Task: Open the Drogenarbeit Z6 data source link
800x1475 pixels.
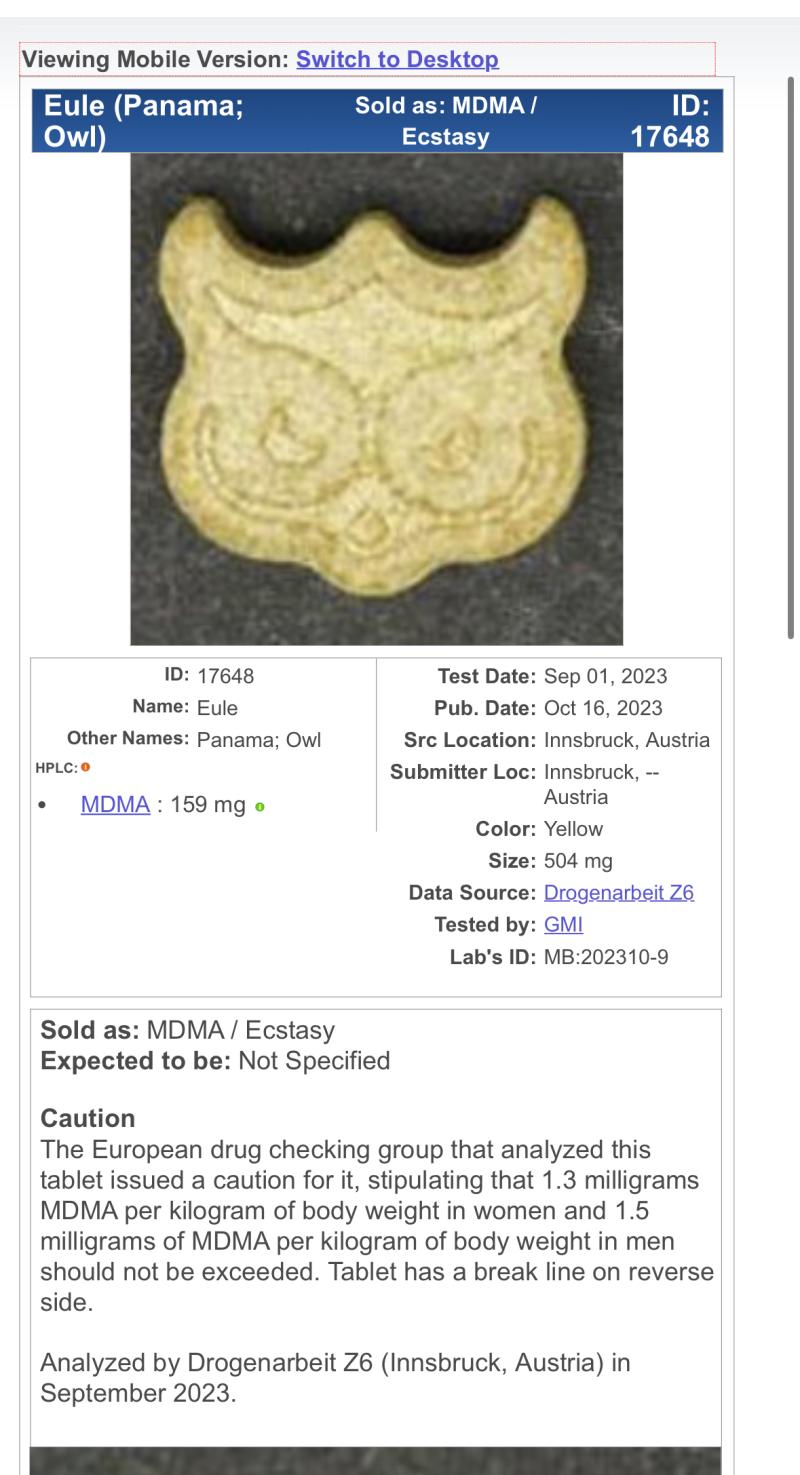Action: (x=618, y=892)
